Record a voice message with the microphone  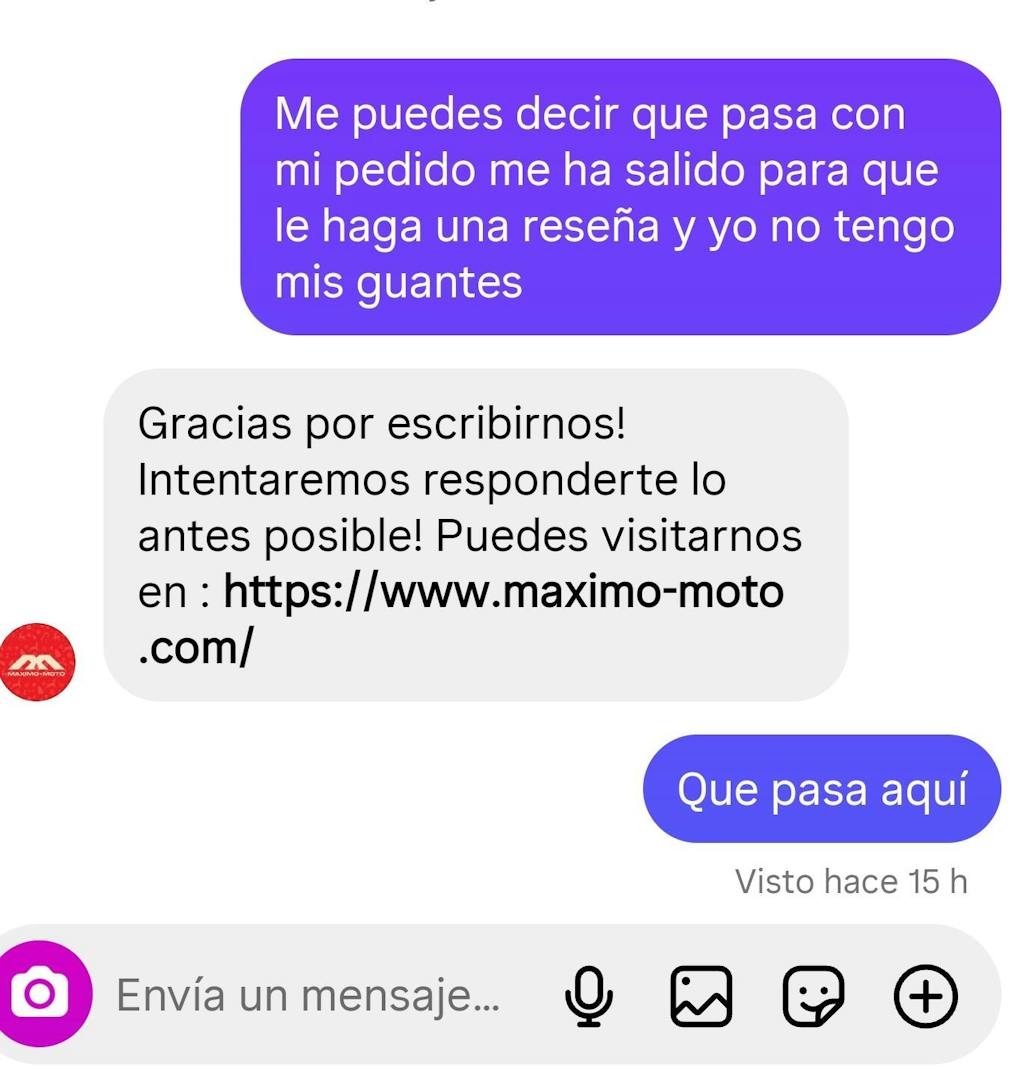[x=589, y=997]
